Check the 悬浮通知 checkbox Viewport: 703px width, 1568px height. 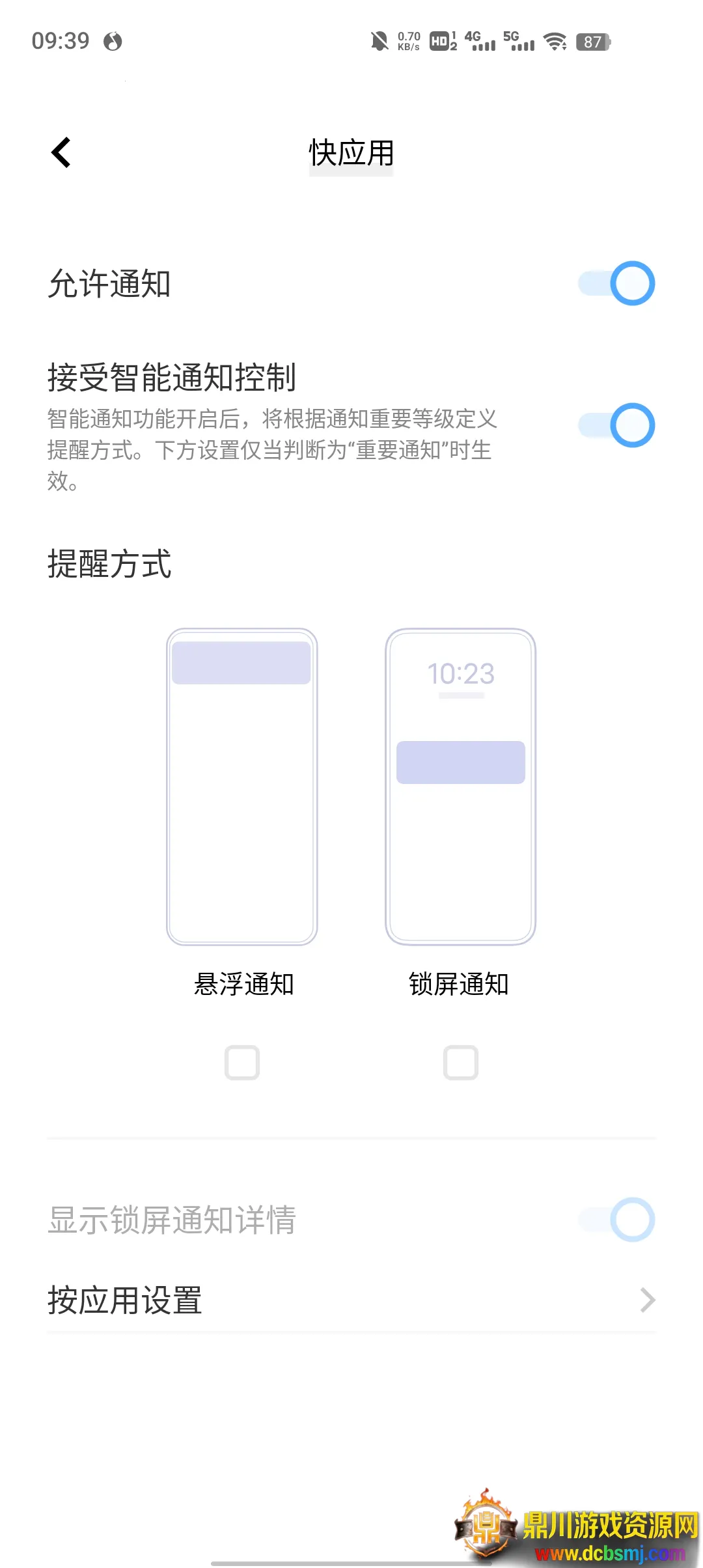(x=242, y=1063)
